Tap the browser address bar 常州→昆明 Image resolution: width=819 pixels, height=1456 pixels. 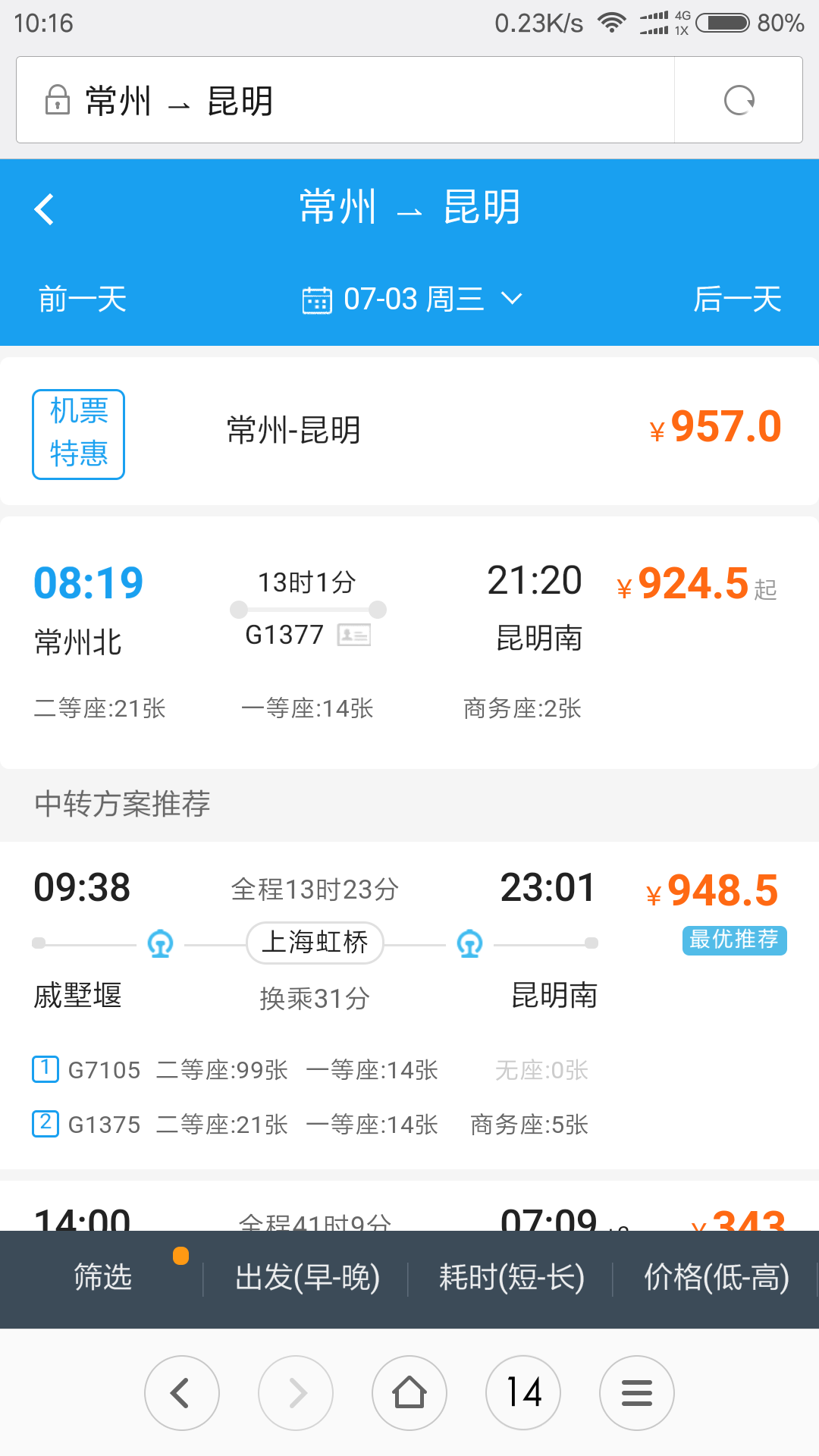[345, 100]
